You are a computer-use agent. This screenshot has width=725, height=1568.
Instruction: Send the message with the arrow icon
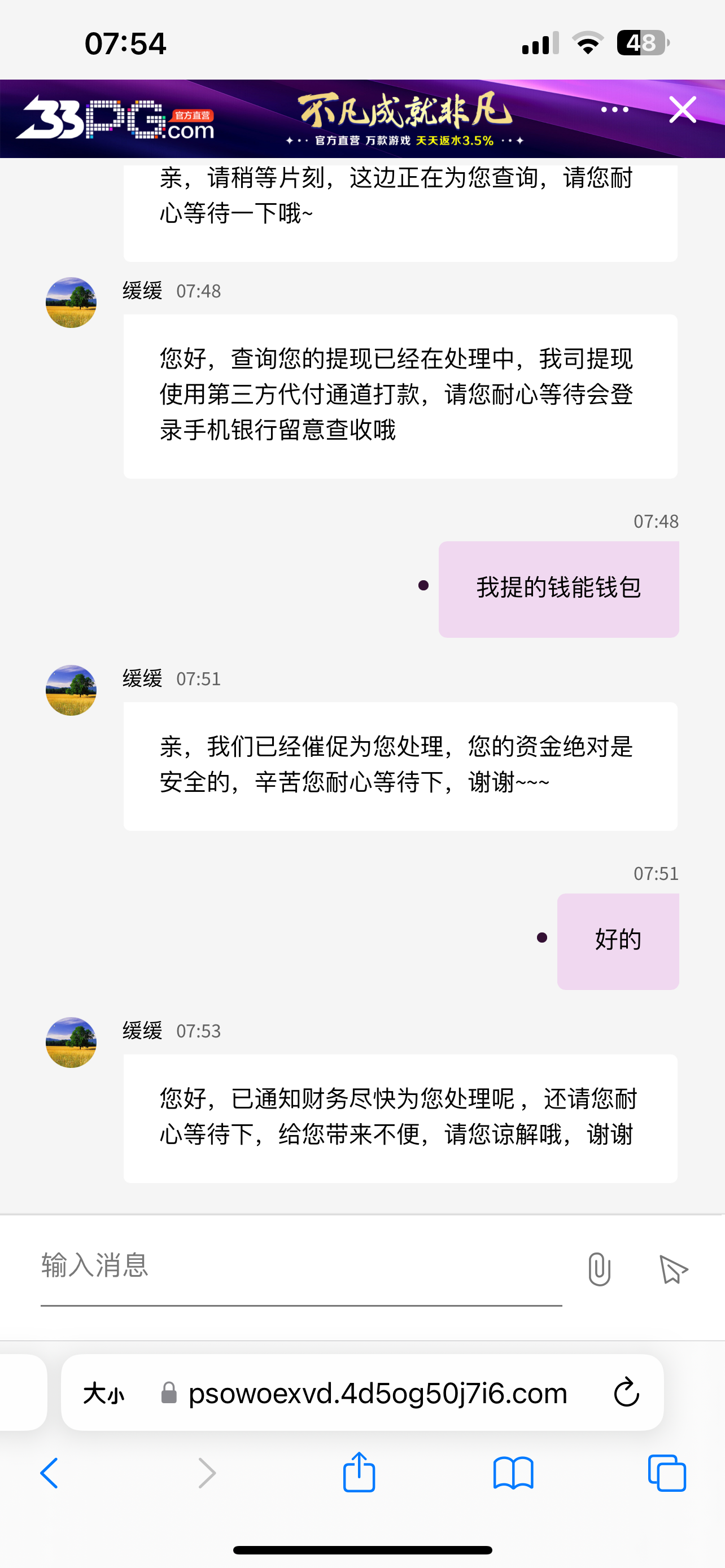(673, 1270)
